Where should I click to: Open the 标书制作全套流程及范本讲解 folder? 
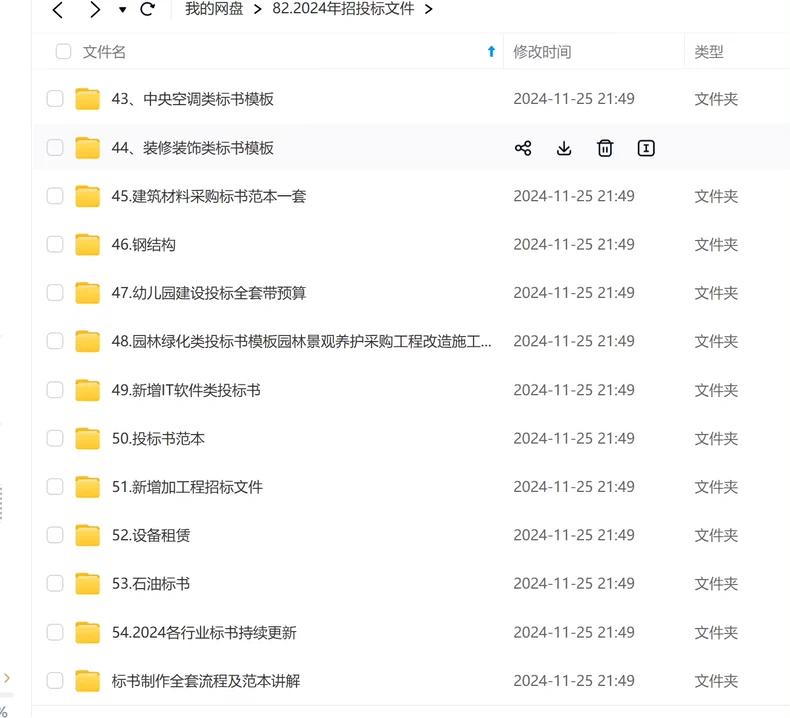pyautogui.click(x=206, y=681)
